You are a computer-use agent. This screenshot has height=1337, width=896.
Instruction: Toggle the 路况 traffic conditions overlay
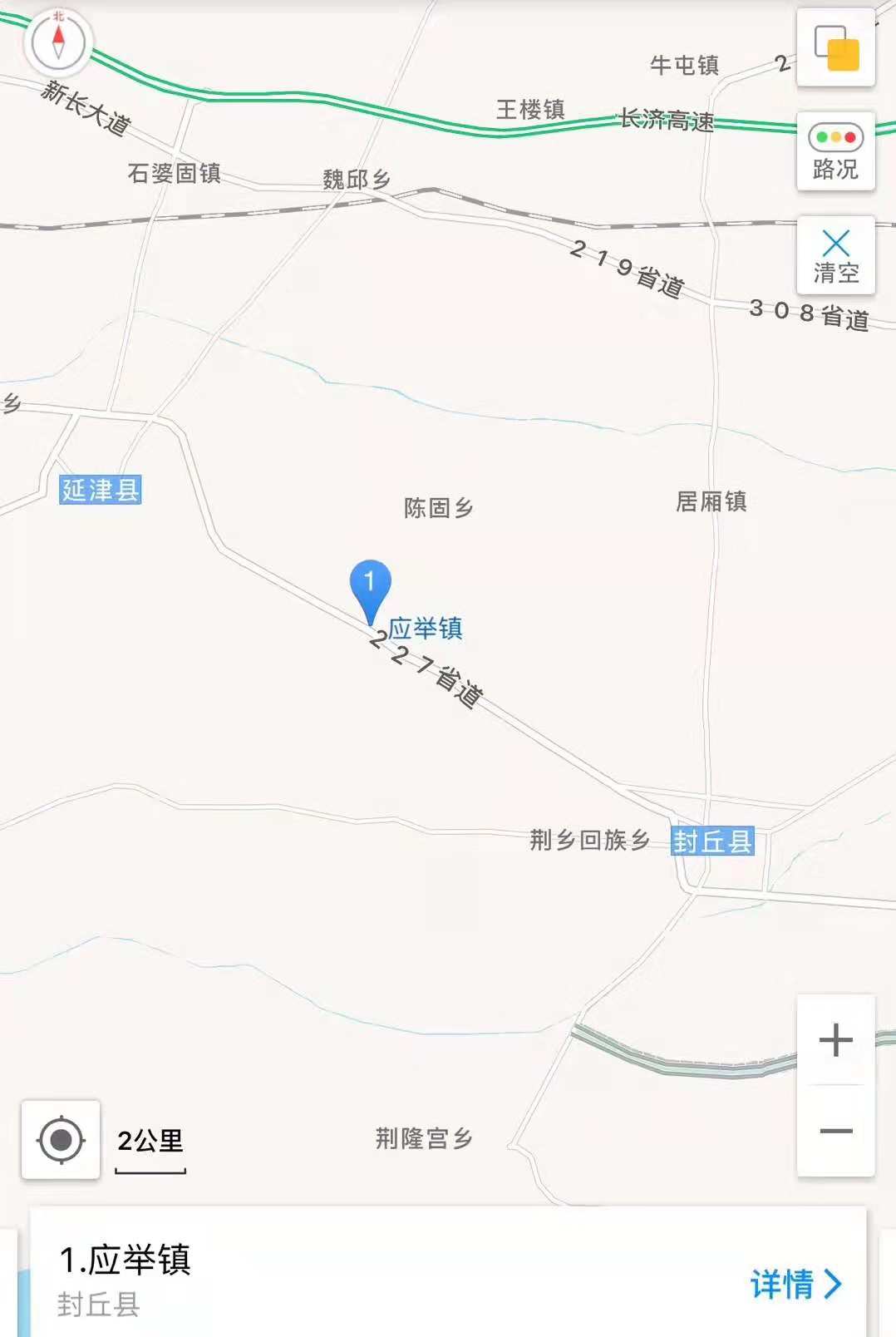[x=835, y=151]
